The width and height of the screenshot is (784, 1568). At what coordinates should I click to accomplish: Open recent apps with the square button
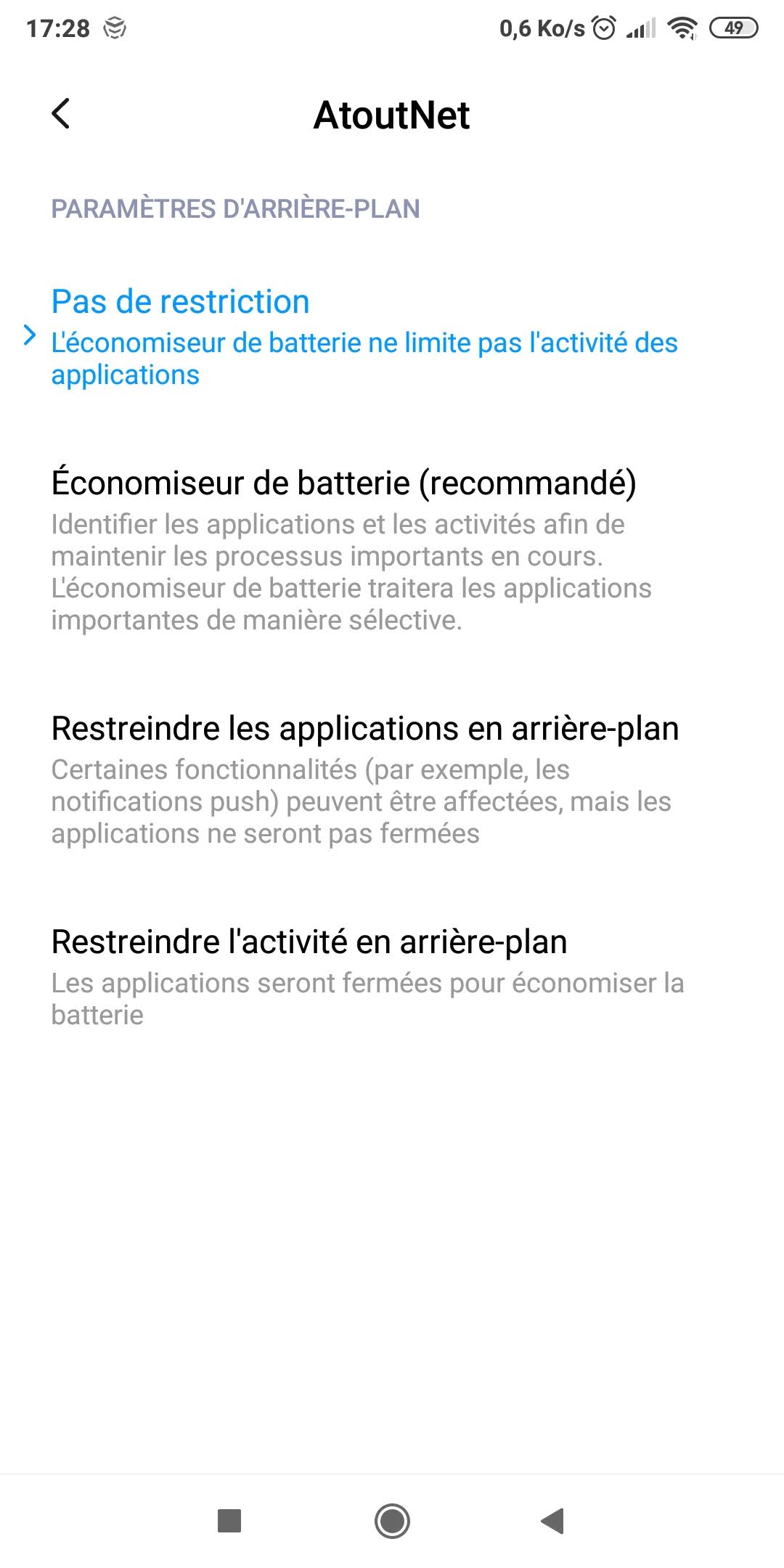click(229, 1520)
